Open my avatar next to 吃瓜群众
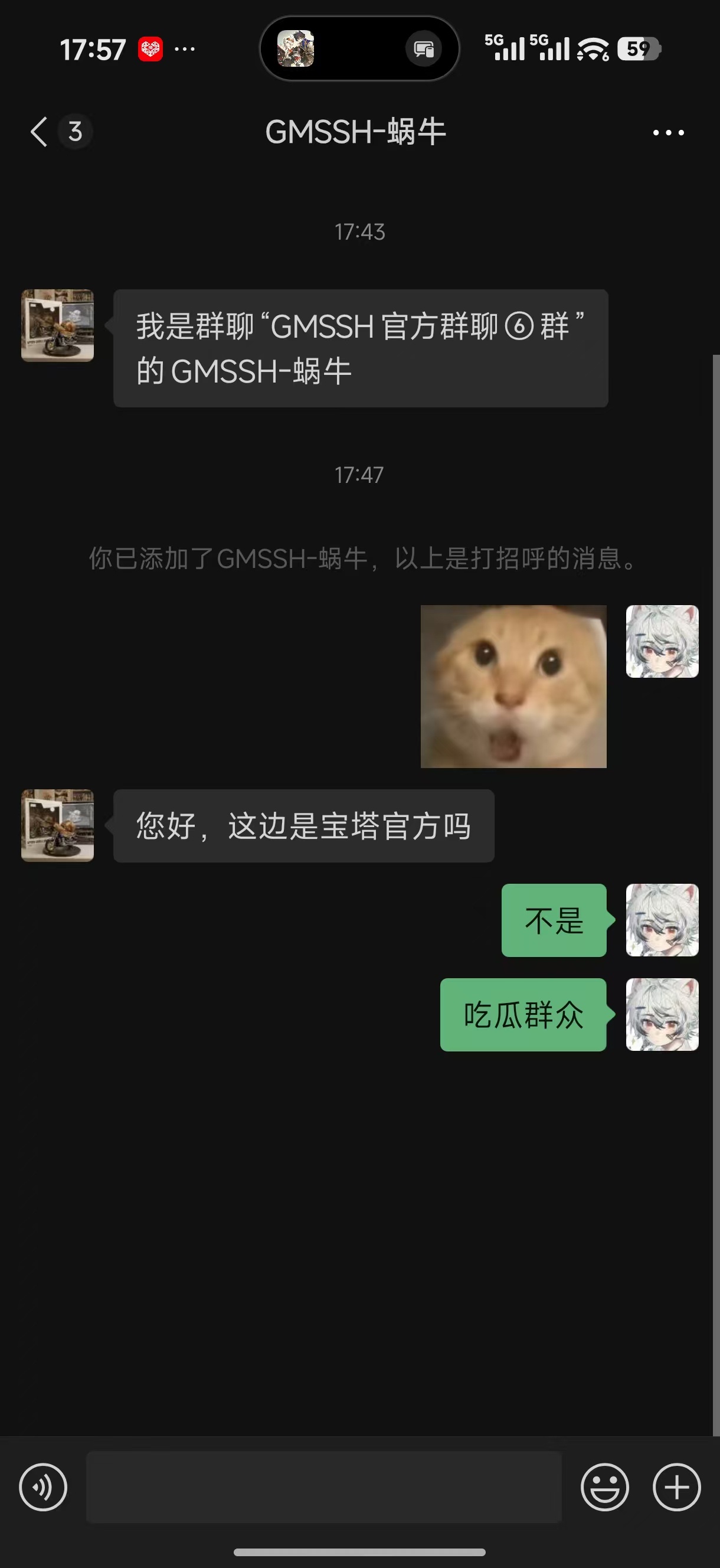This screenshot has height=1568, width=720. pyautogui.click(x=662, y=1014)
